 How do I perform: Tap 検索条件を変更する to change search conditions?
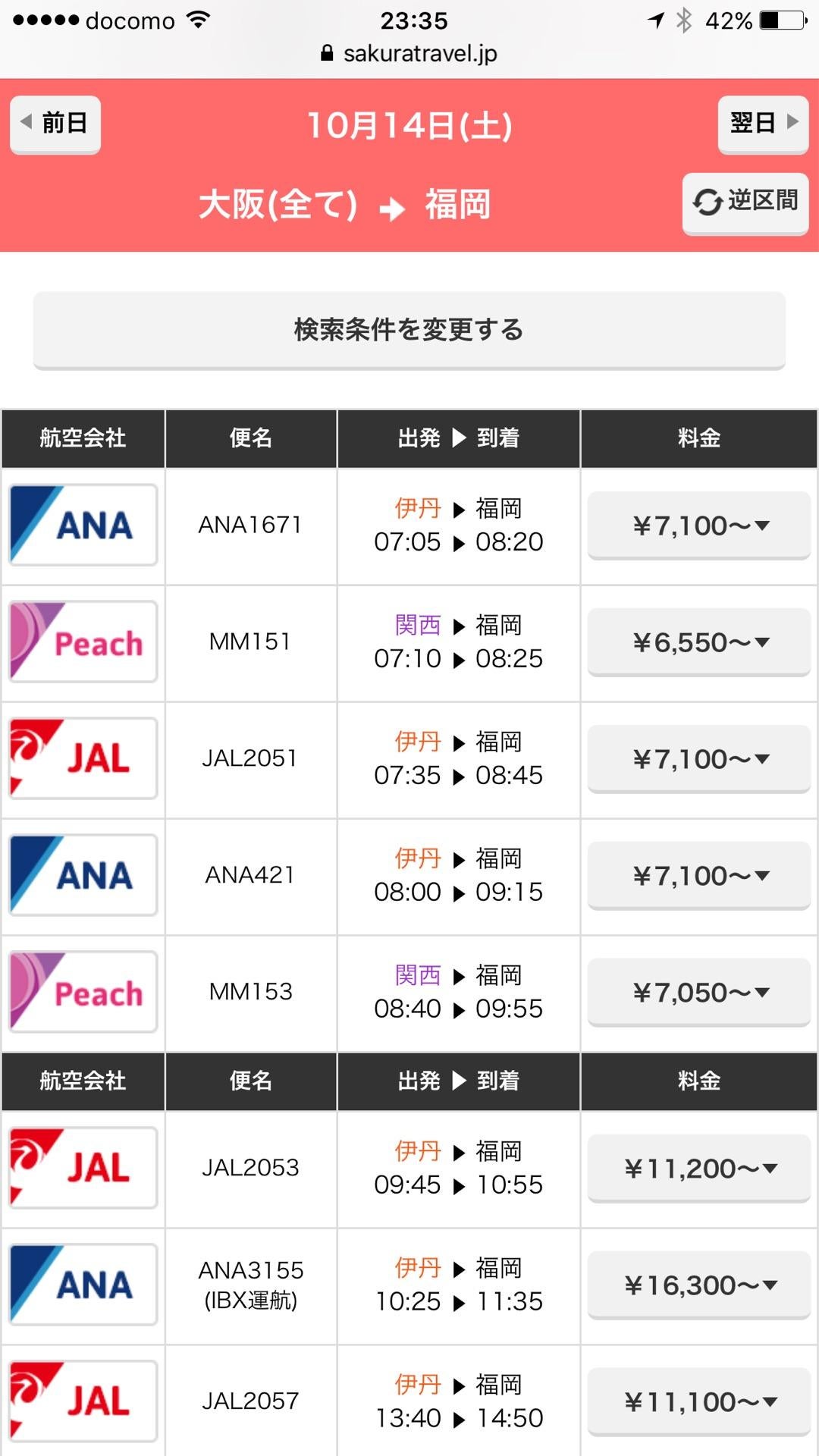[x=409, y=330]
